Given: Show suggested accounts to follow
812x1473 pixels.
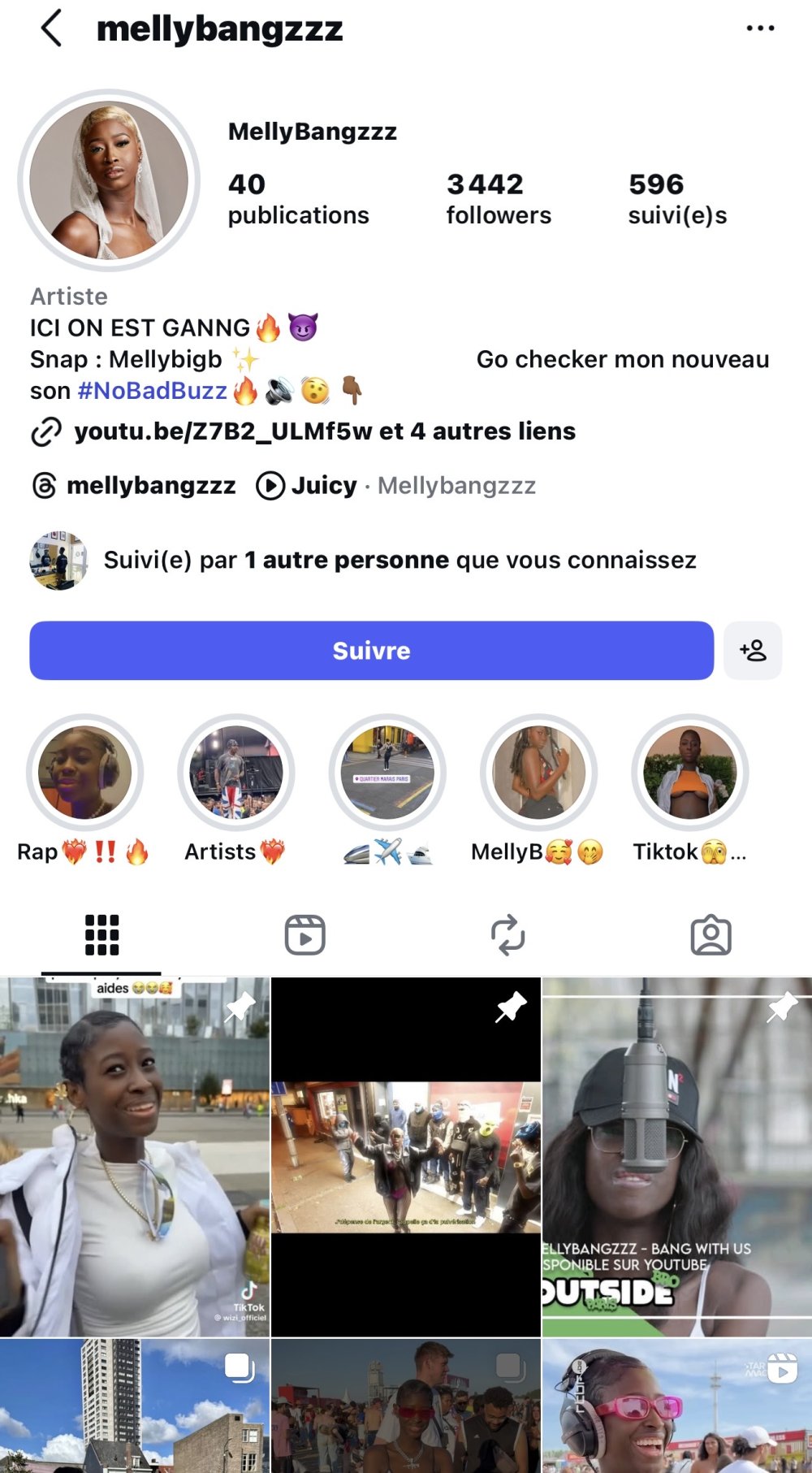Looking at the screenshot, I should 753,651.
